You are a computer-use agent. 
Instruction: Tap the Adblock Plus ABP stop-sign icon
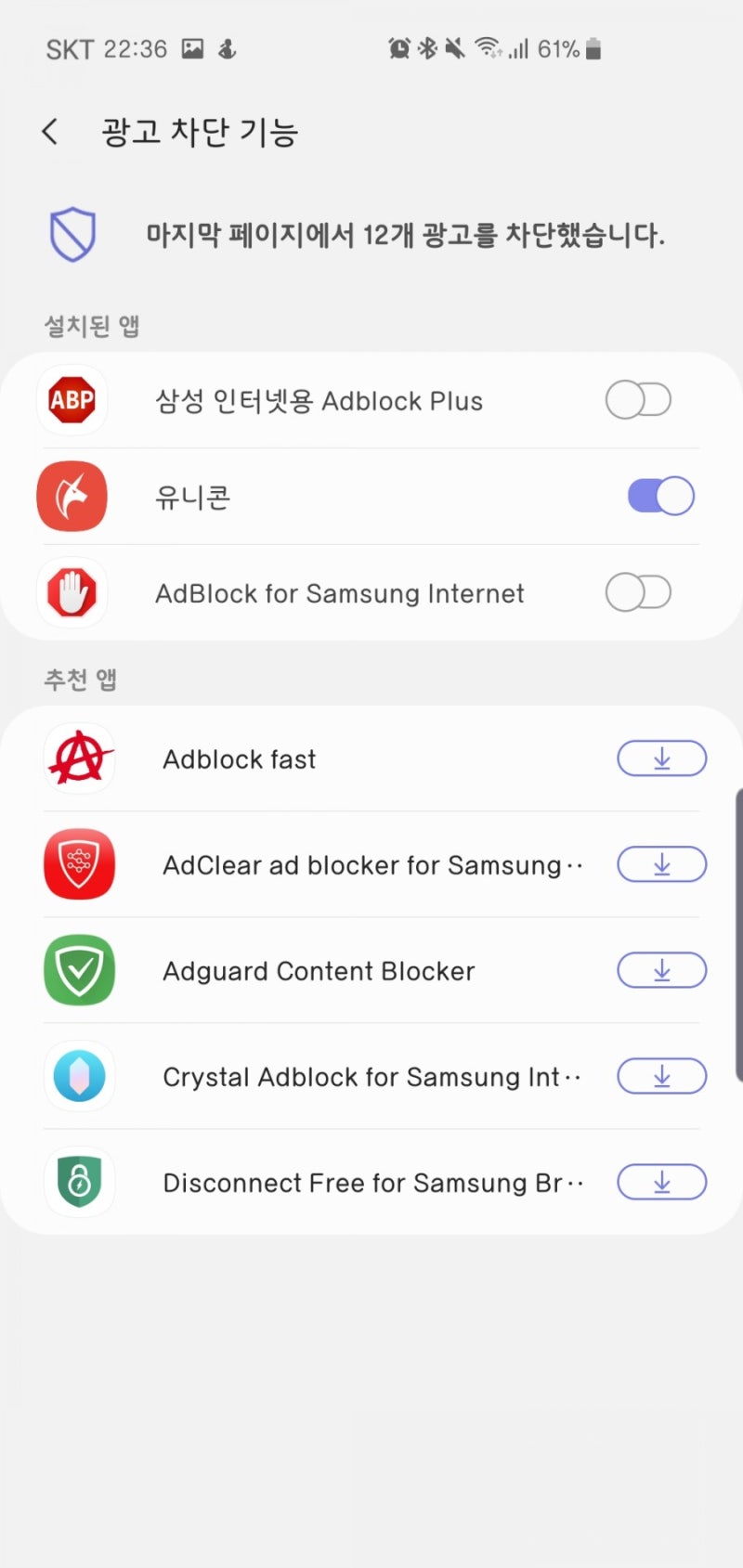point(72,400)
